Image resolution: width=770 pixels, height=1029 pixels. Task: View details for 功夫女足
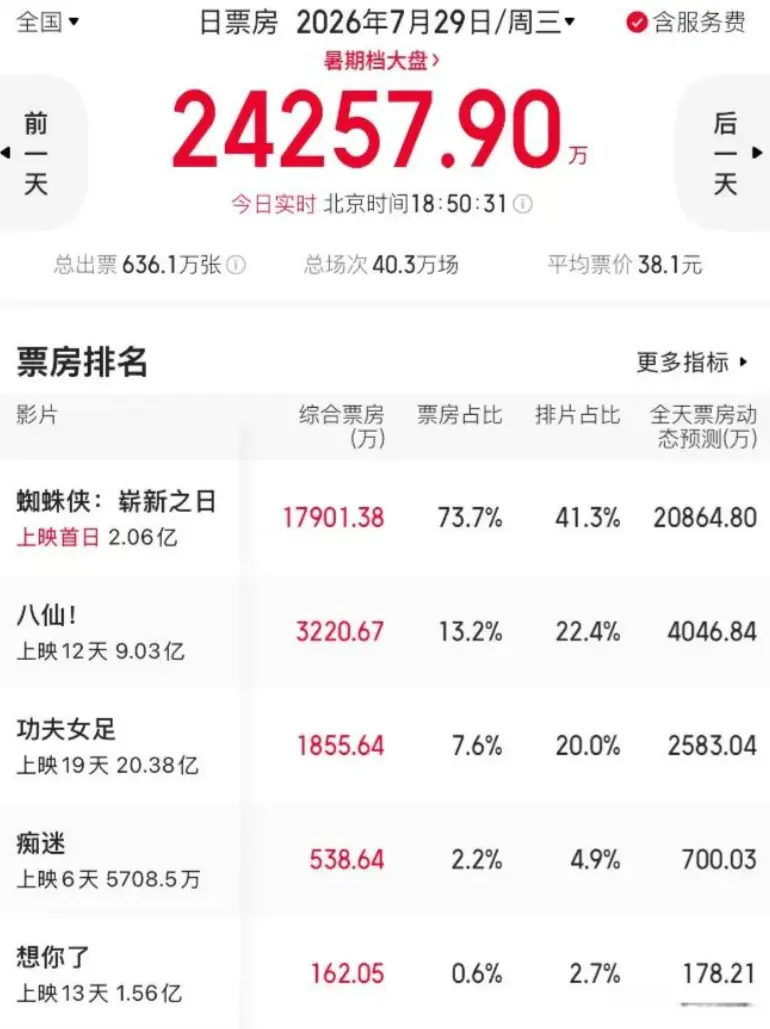pos(385,746)
